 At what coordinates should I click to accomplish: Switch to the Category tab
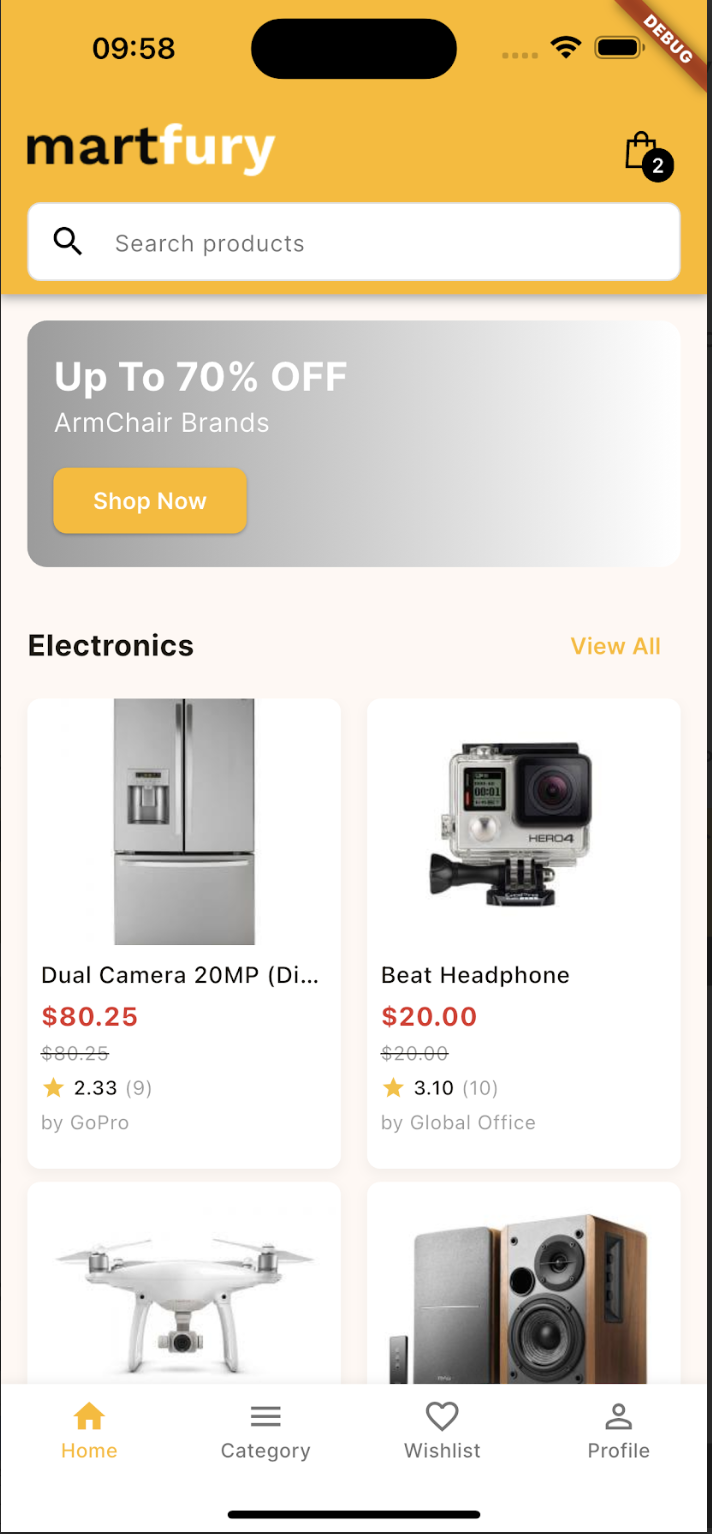pyautogui.click(x=265, y=1431)
